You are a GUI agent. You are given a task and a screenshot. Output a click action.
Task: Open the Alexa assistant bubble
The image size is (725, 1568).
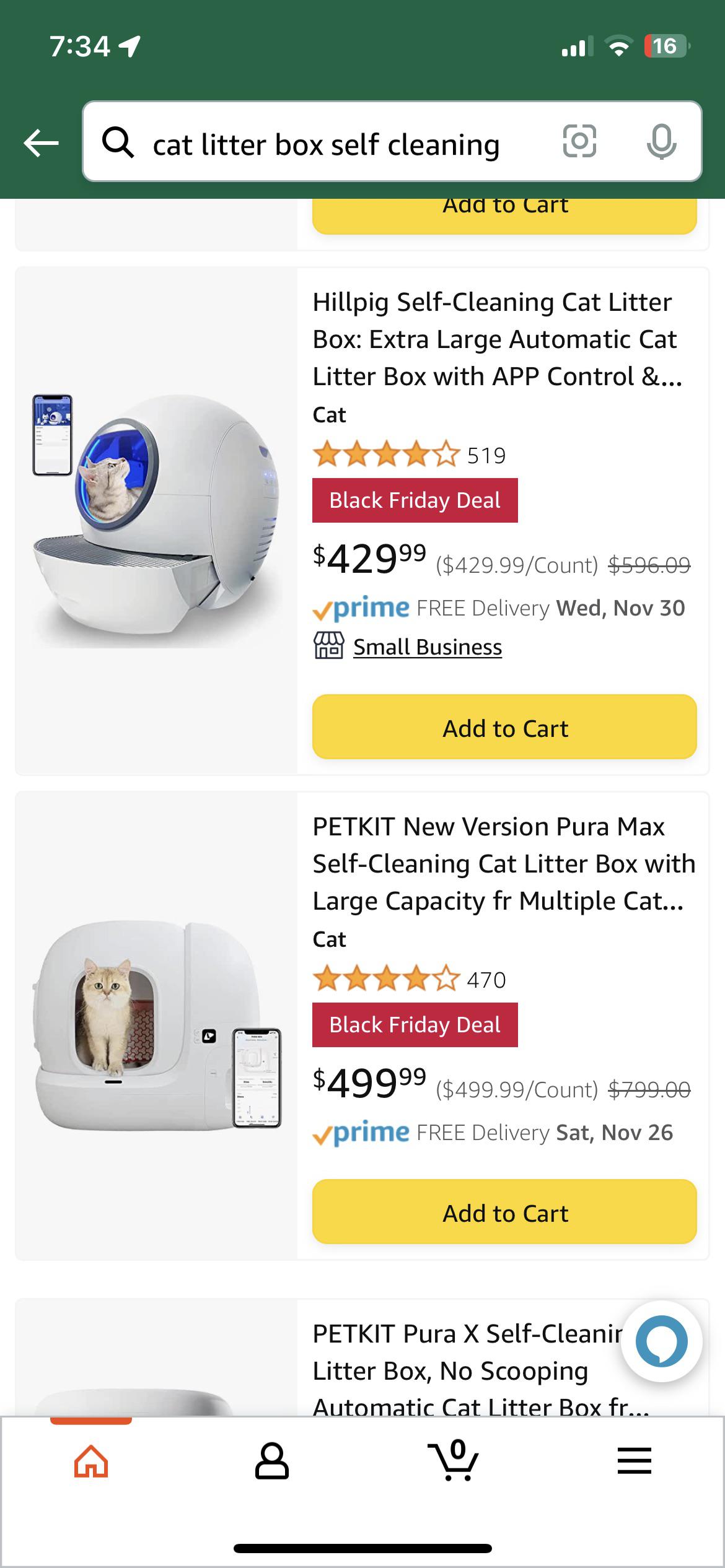click(x=661, y=1341)
